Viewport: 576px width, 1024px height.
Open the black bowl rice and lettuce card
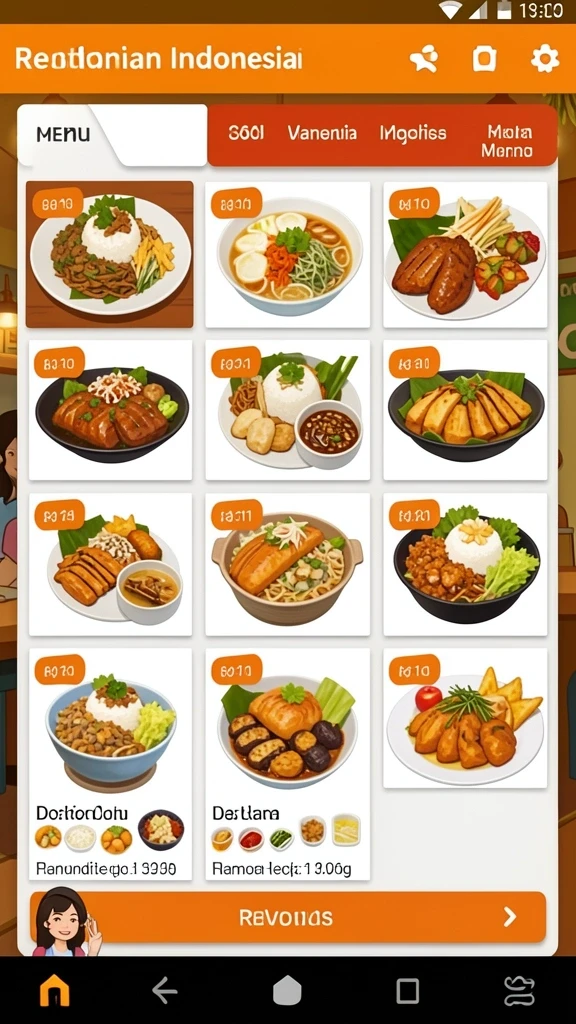click(x=465, y=564)
